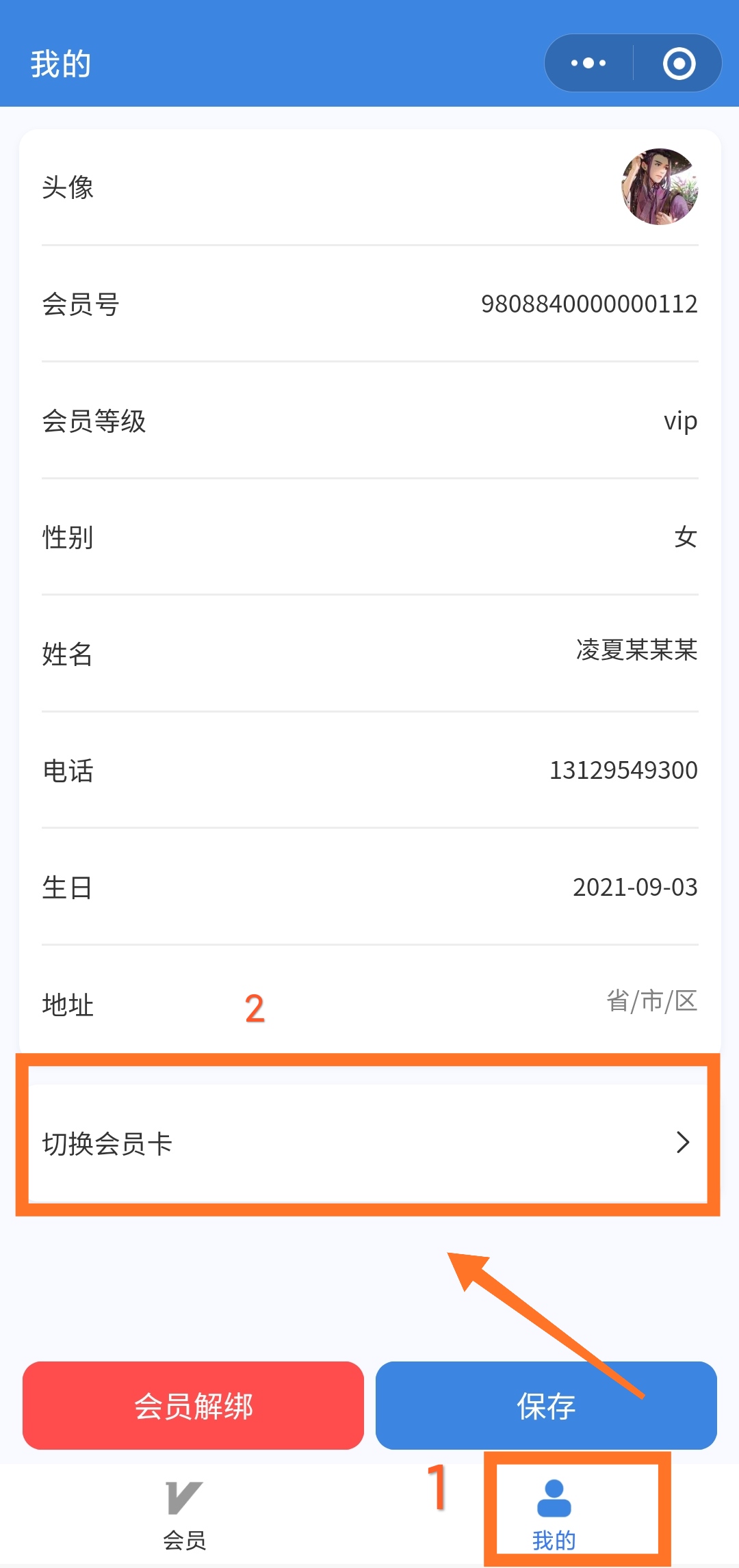Tap the red 会员解绑 button
Image resolution: width=739 pixels, height=1568 pixels.
(193, 1406)
